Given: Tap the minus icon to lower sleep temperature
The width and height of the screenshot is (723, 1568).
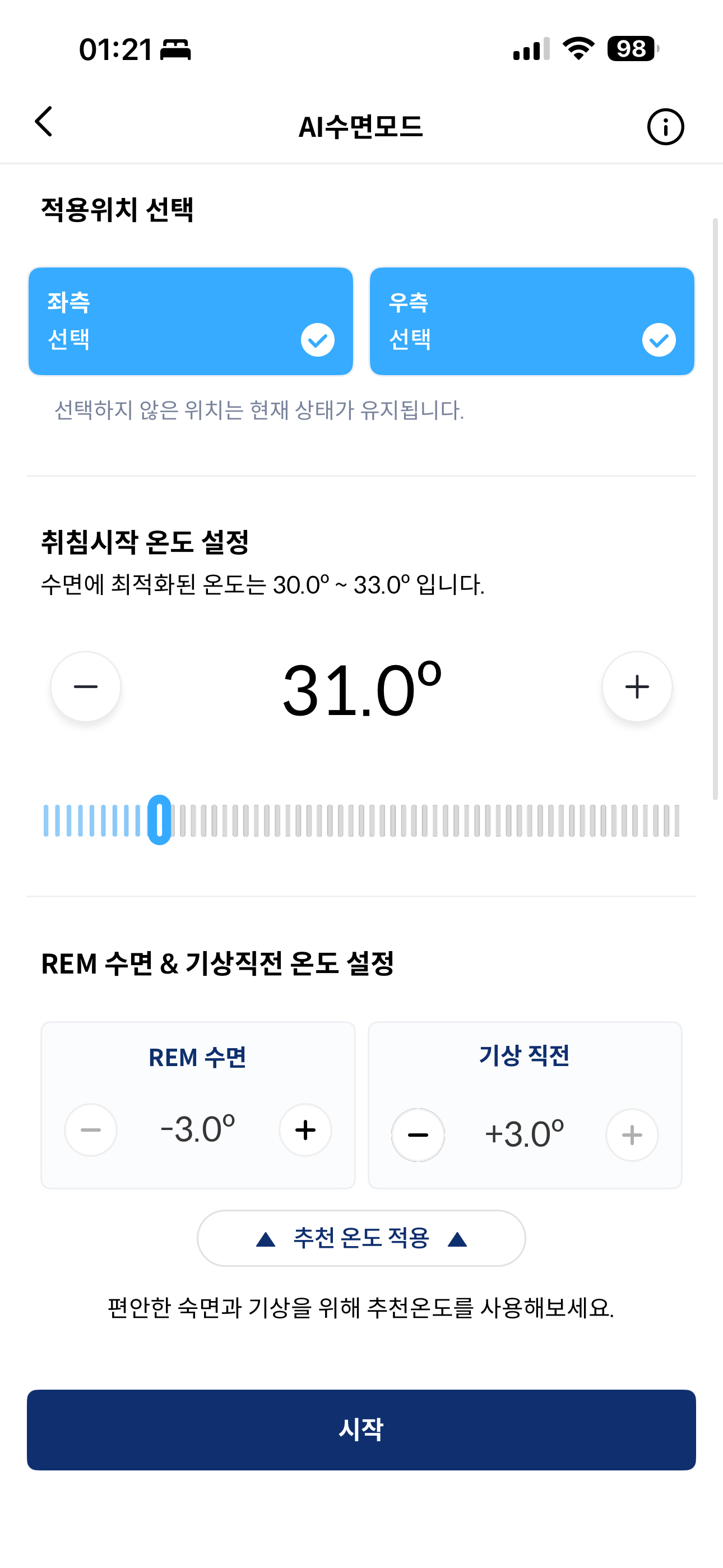Looking at the screenshot, I should [85, 686].
